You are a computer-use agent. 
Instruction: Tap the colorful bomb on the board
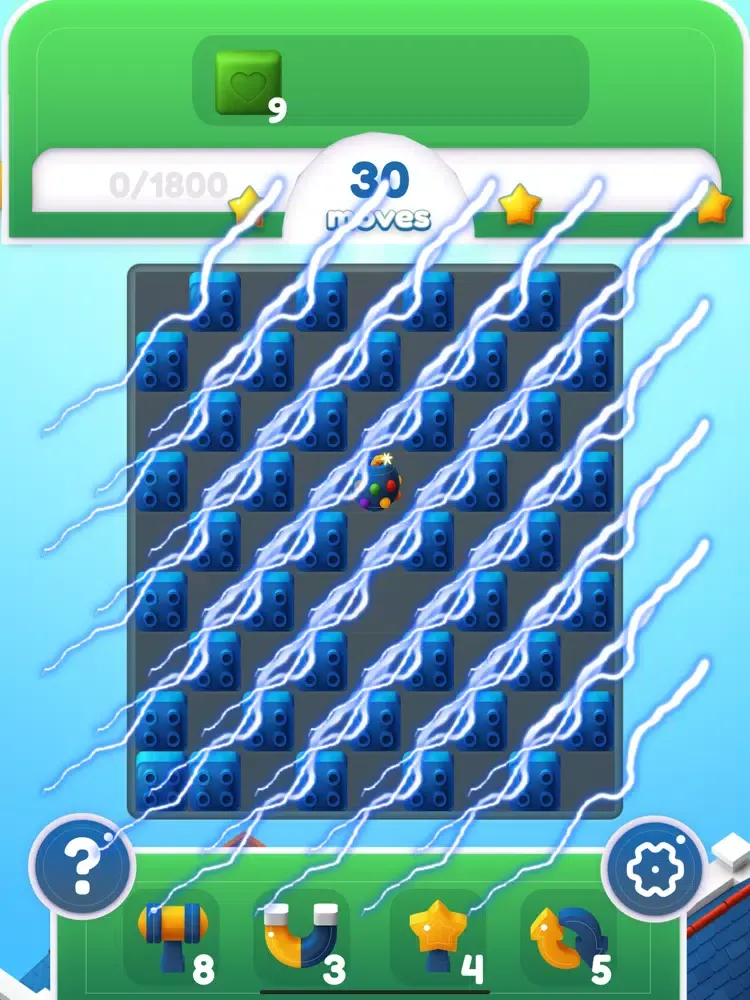point(379,483)
